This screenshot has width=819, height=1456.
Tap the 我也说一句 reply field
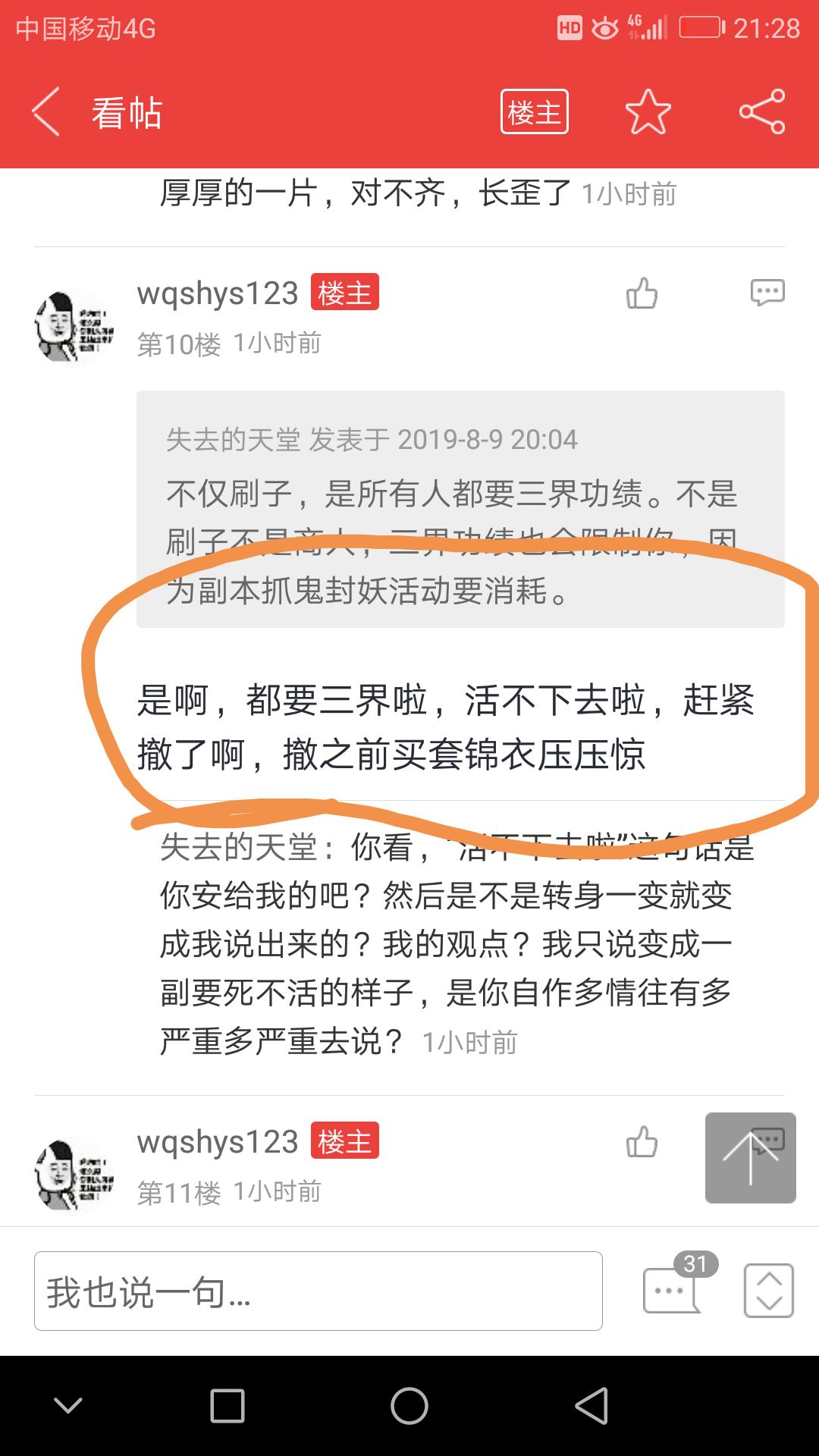point(318,1291)
